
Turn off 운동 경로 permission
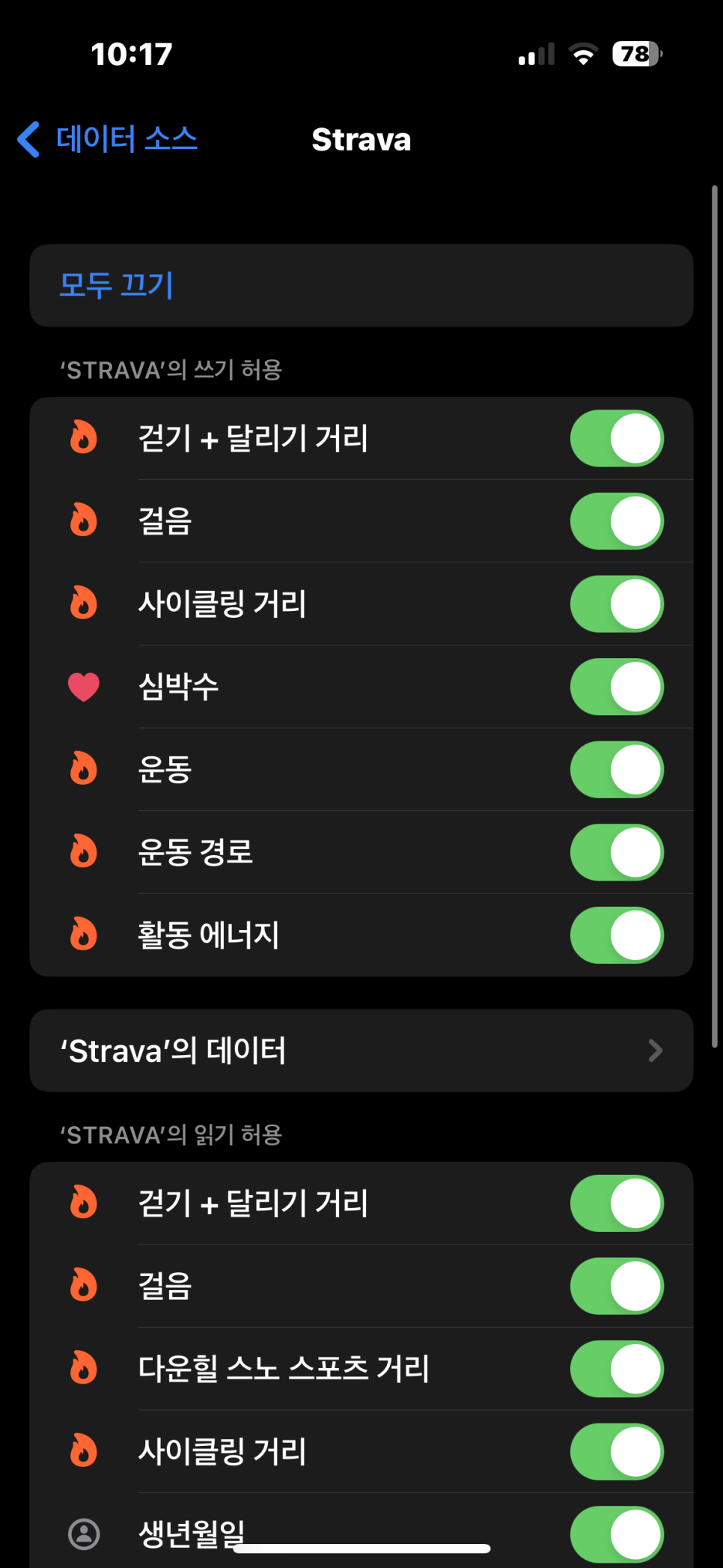(617, 852)
